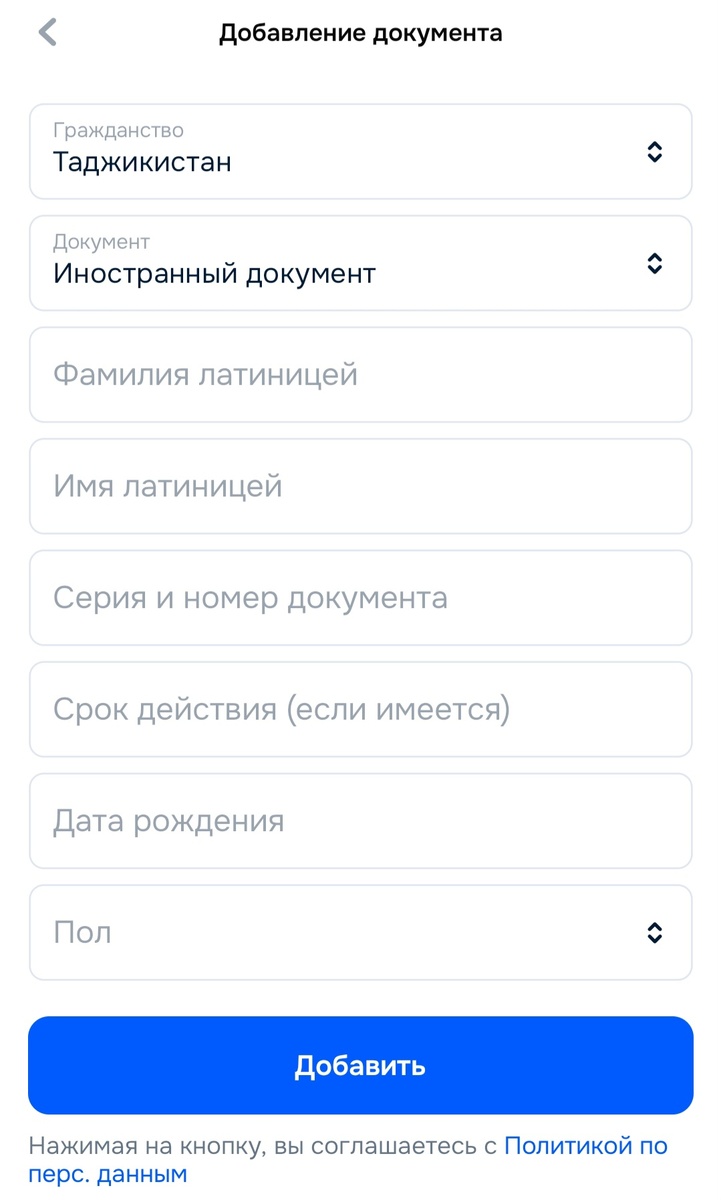The image size is (721, 1200).
Task: Click the Серия и номер документа field
Action: 360,598
